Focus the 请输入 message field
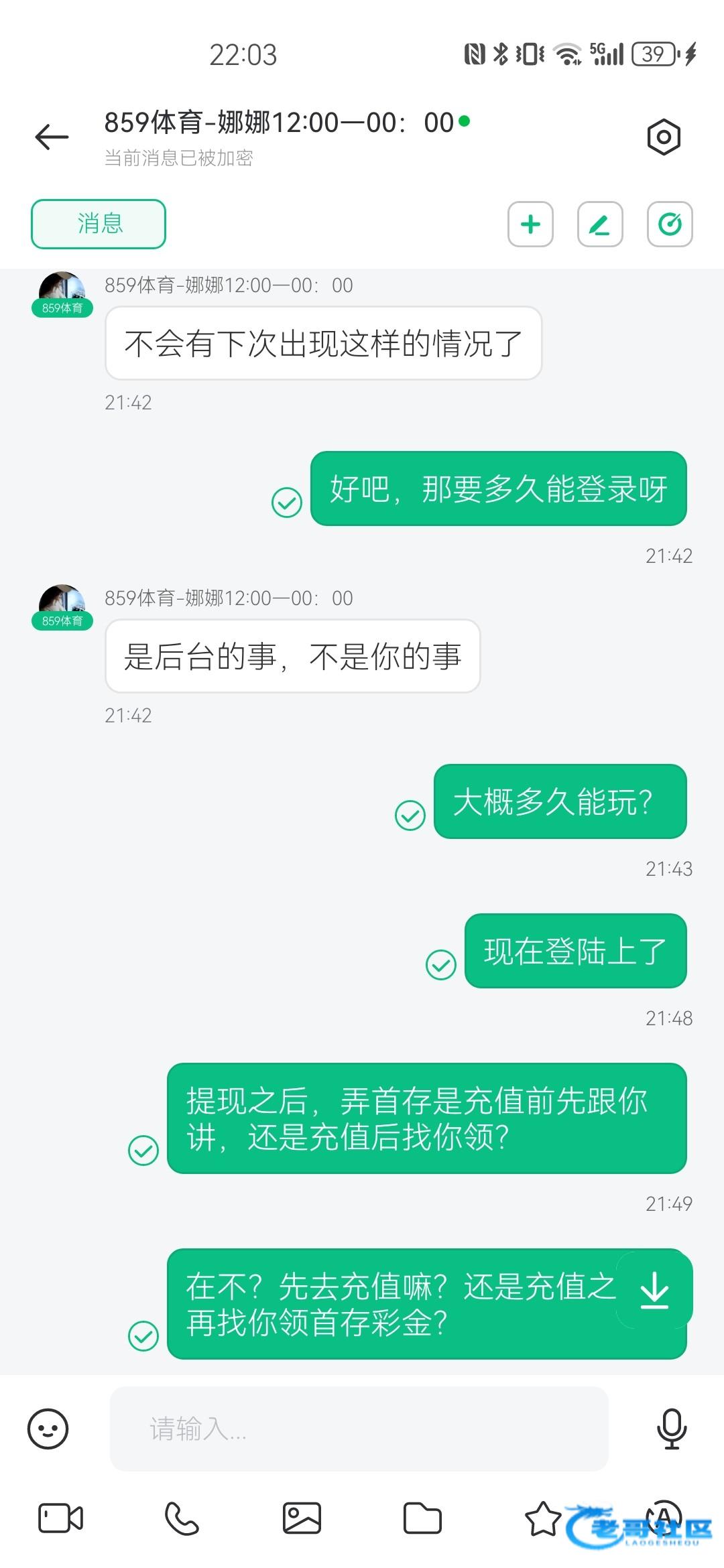The width and height of the screenshot is (724, 1568). point(359,1429)
